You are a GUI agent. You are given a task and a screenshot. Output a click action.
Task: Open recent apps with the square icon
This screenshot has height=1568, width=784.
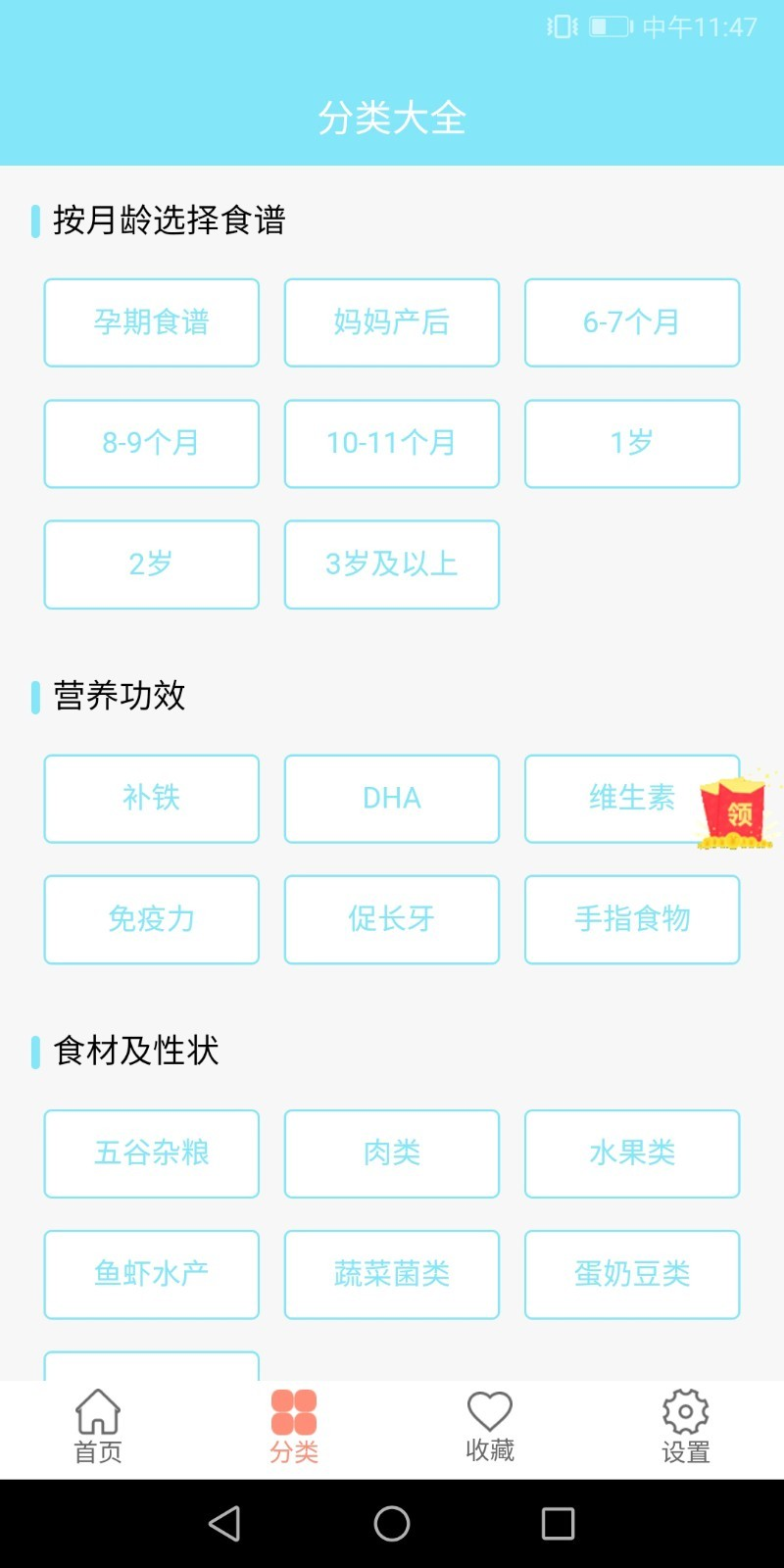click(558, 1525)
